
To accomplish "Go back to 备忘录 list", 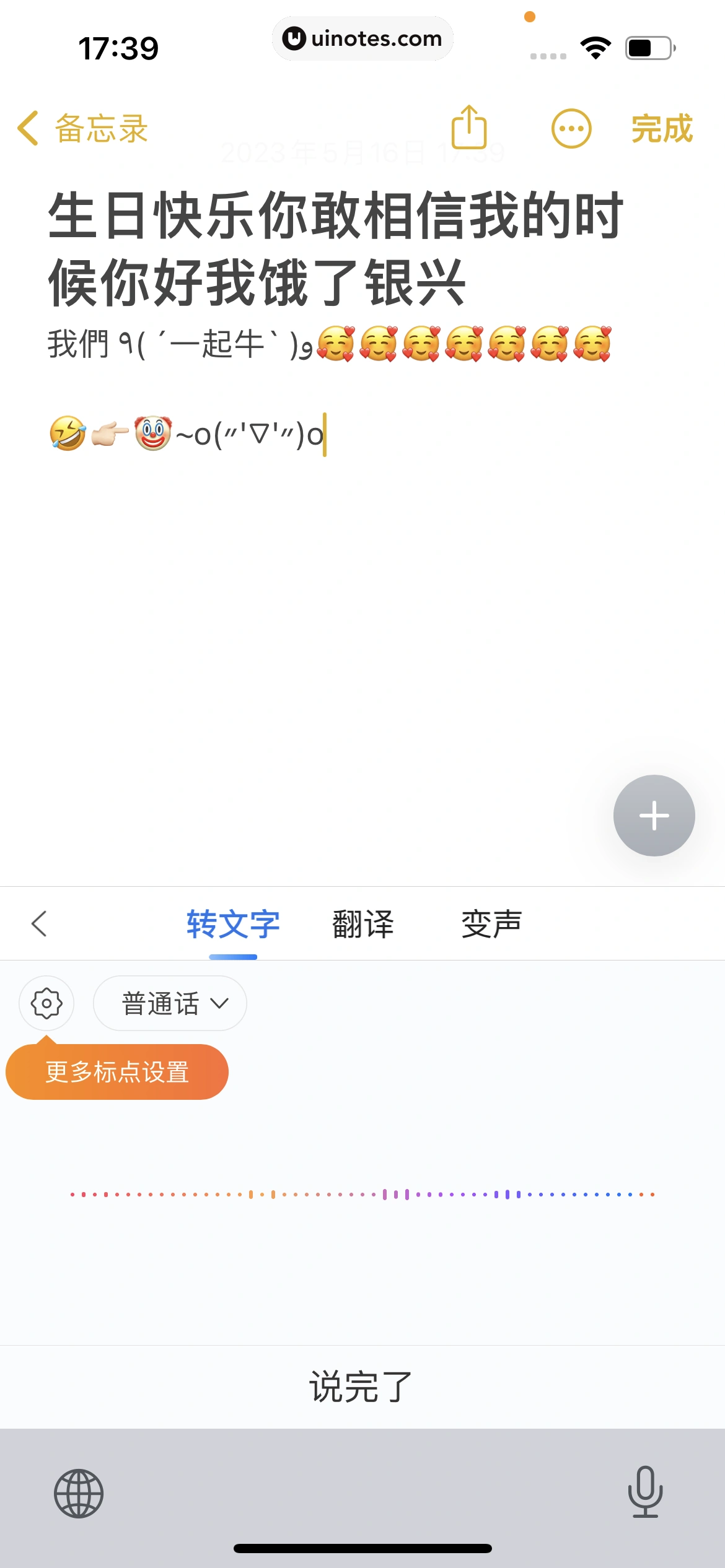I will point(82,129).
